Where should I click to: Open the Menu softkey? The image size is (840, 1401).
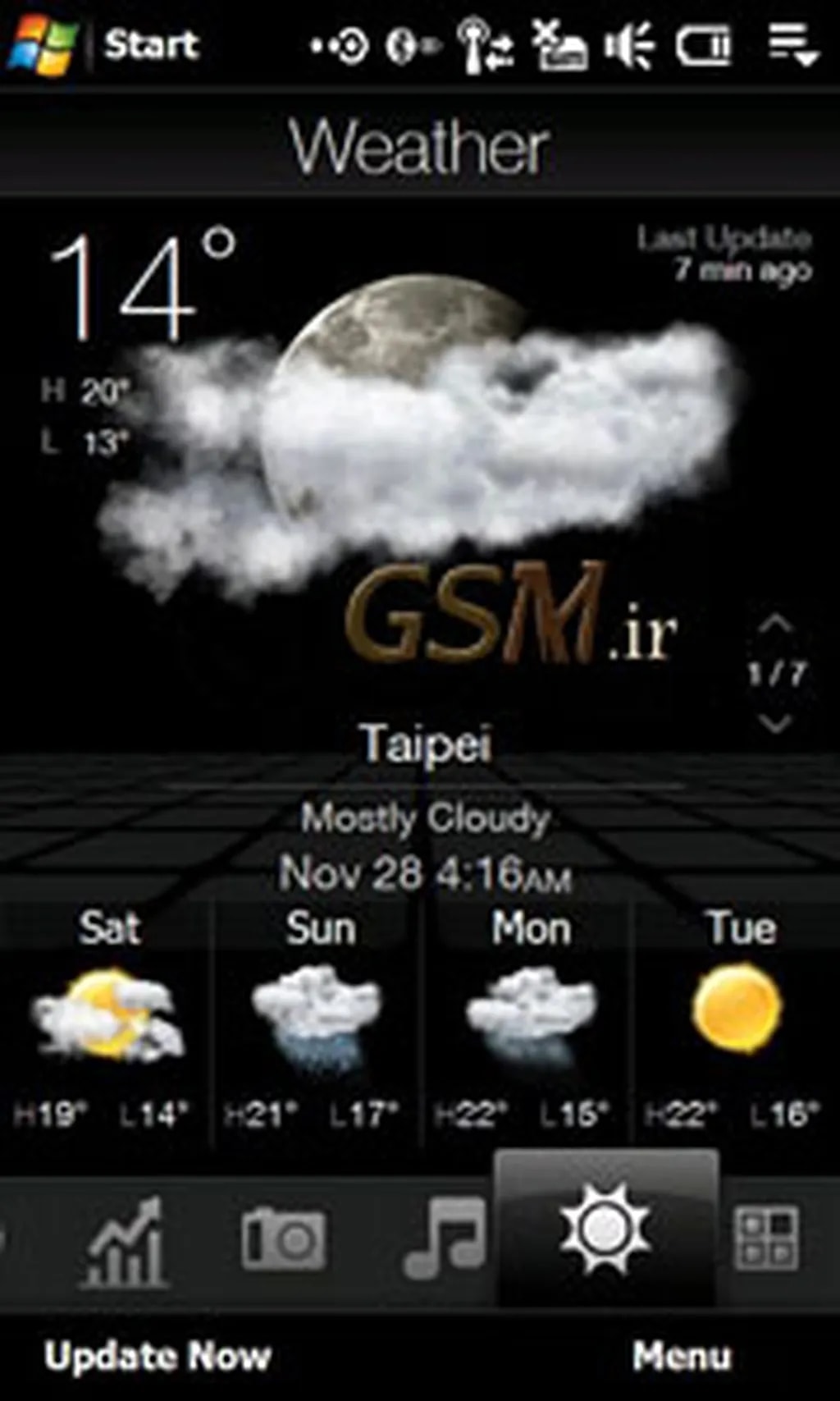point(681,1356)
